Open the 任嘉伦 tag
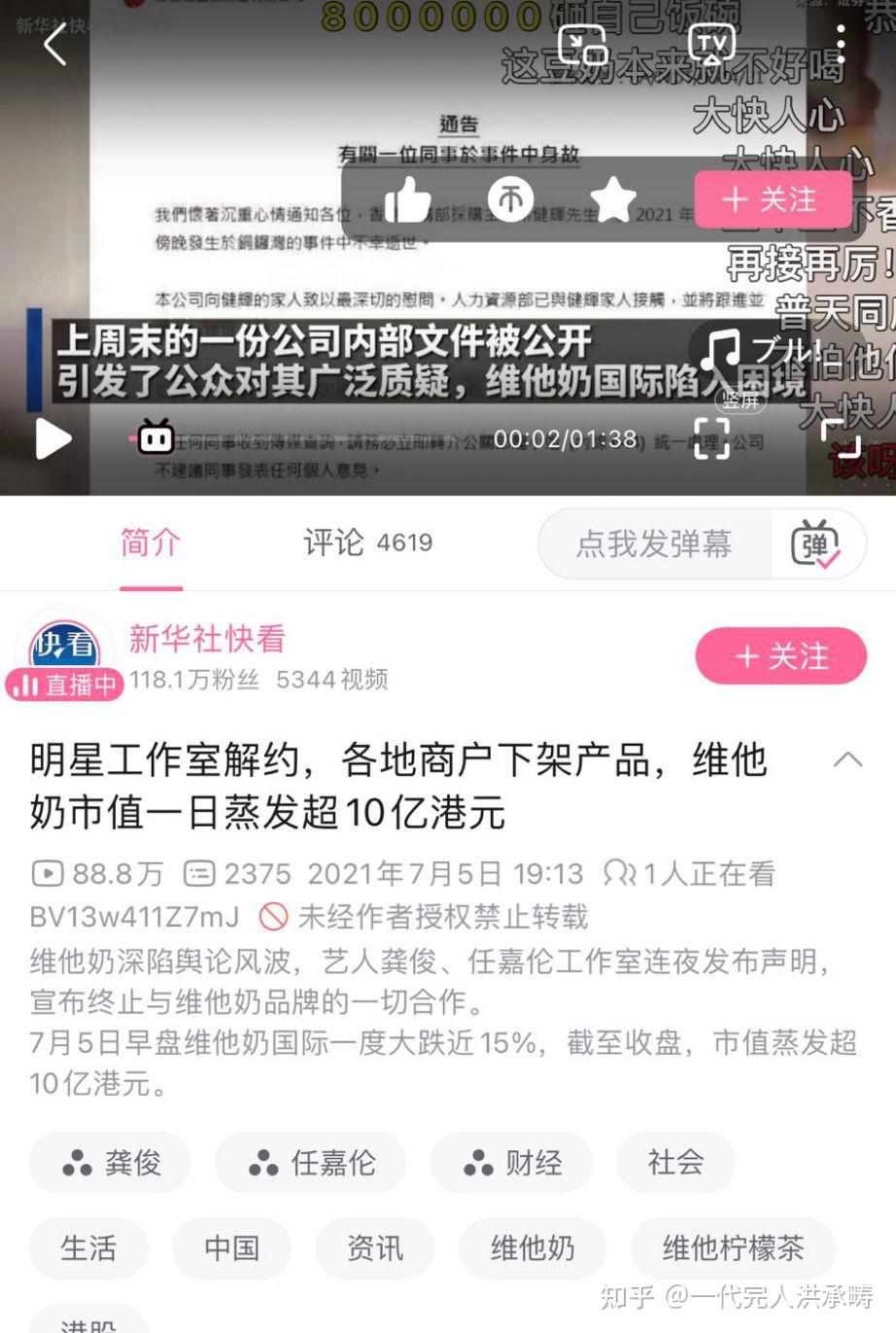896x1333 pixels. point(311,1163)
